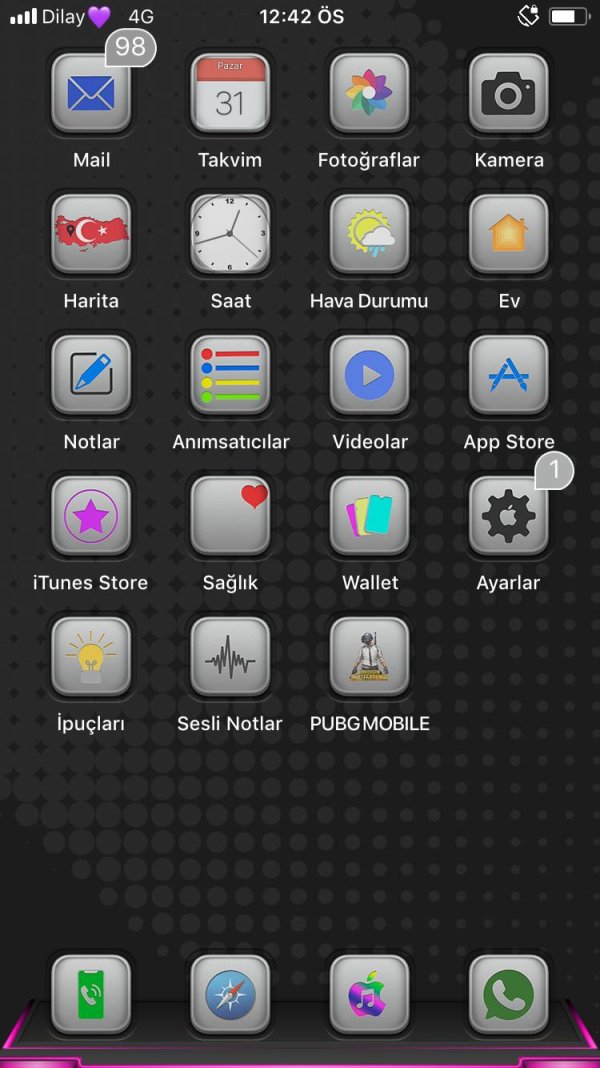Open iTunes Store app
The image size is (600, 1068).
[x=91, y=517]
